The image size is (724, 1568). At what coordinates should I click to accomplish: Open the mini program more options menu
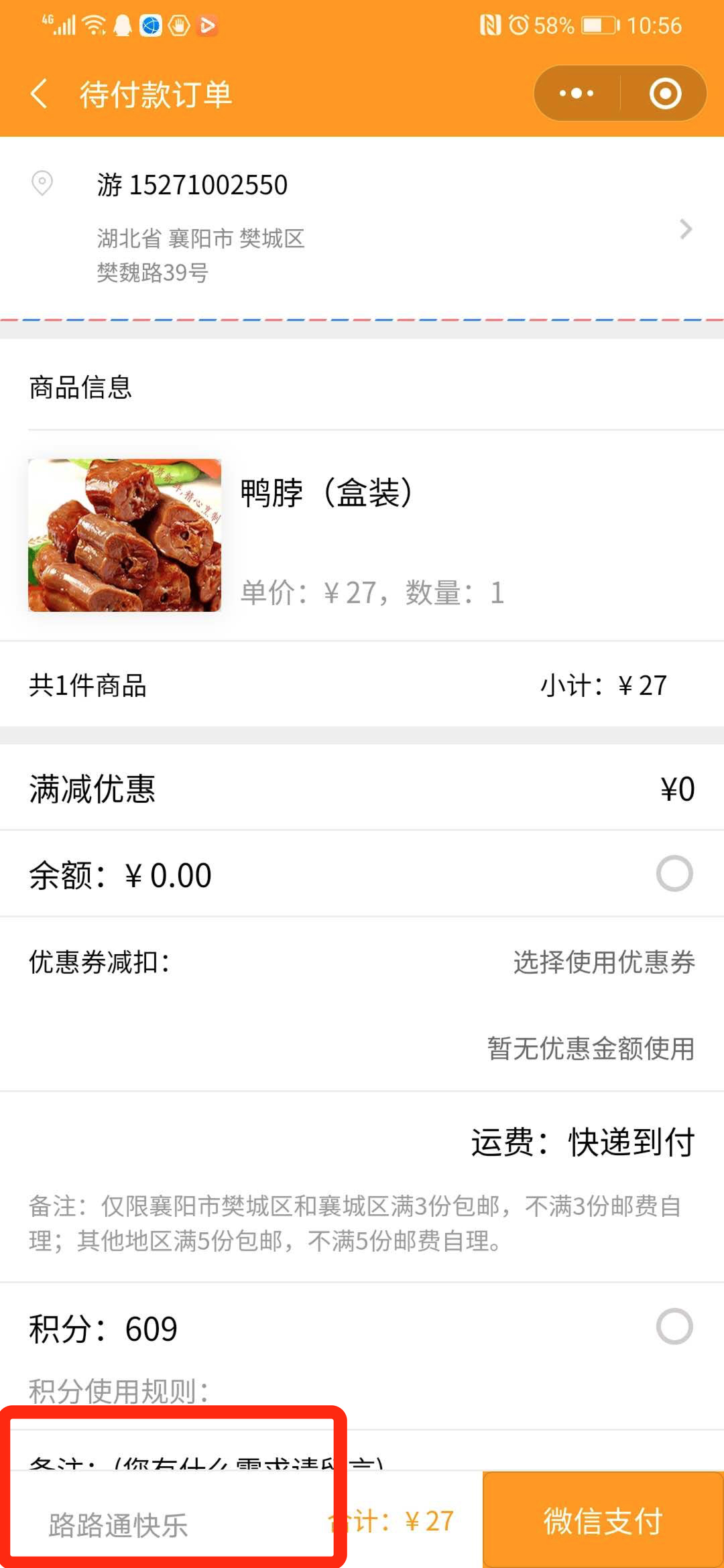[x=577, y=93]
